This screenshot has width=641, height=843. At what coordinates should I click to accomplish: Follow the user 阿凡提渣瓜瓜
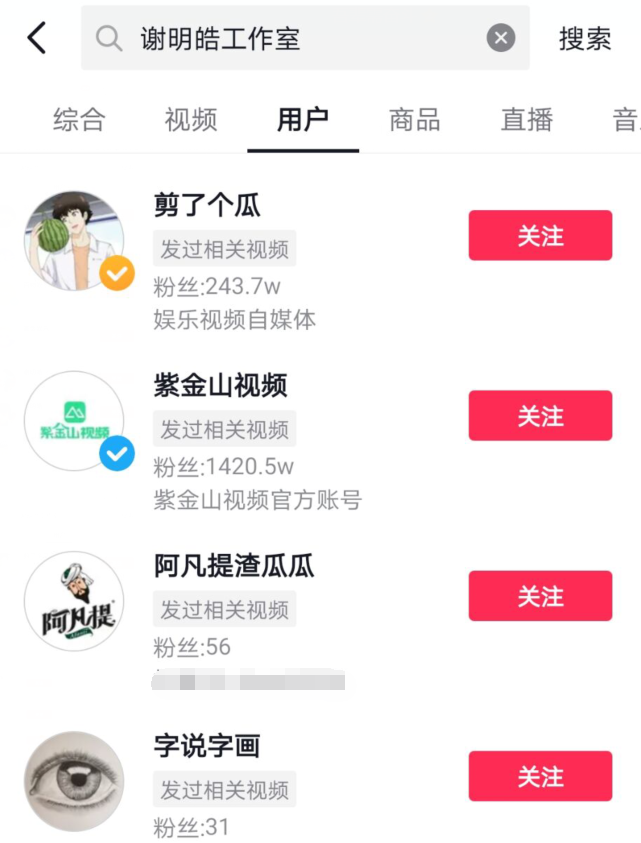pos(540,596)
